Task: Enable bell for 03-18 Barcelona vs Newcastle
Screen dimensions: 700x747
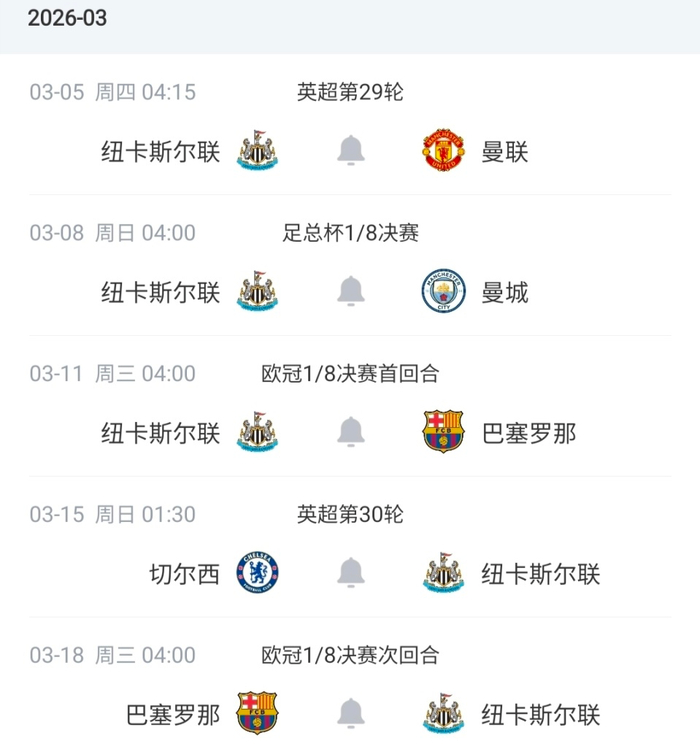Action: [x=351, y=714]
